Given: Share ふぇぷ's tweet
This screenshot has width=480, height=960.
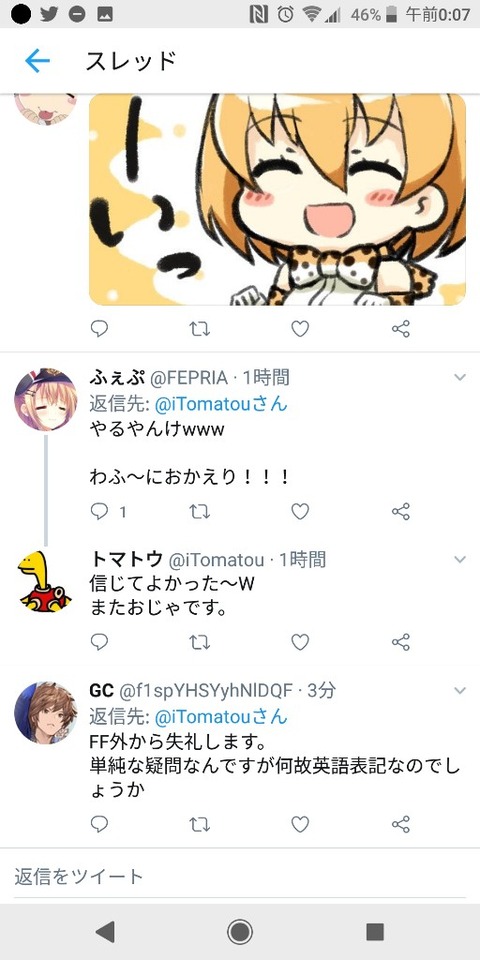Looking at the screenshot, I should (400, 511).
